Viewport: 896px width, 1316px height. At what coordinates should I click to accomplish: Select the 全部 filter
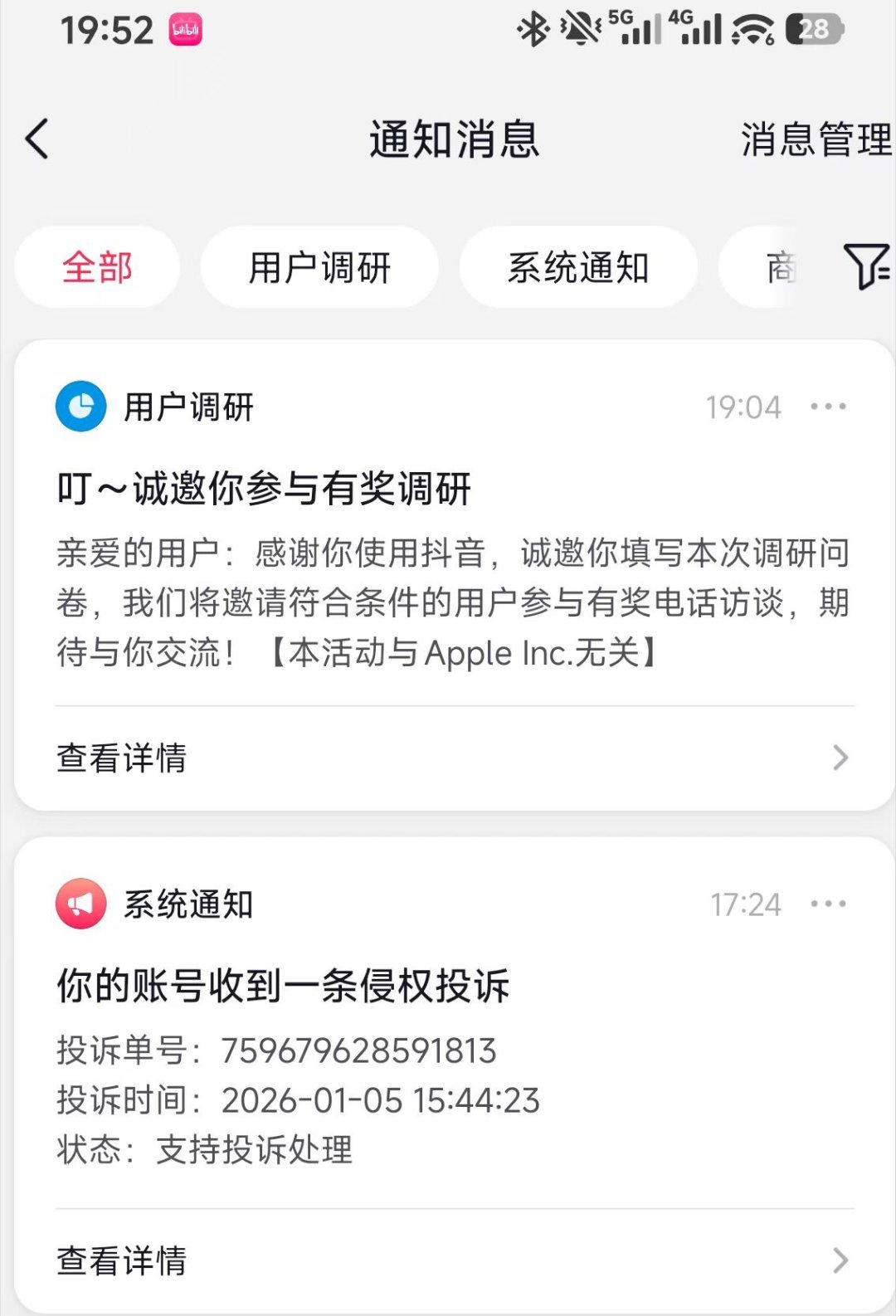[x=96, y=267]
